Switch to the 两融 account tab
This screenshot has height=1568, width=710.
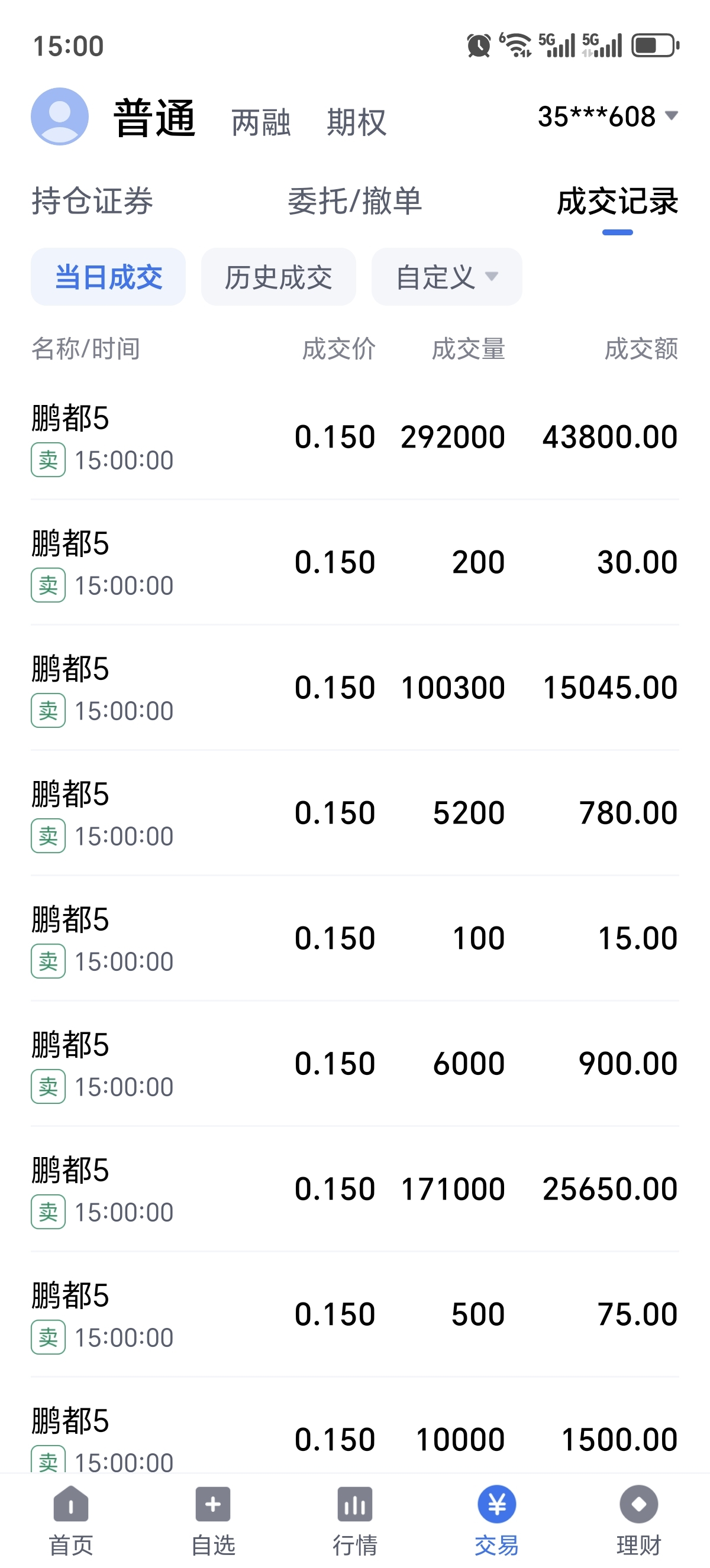262,122
